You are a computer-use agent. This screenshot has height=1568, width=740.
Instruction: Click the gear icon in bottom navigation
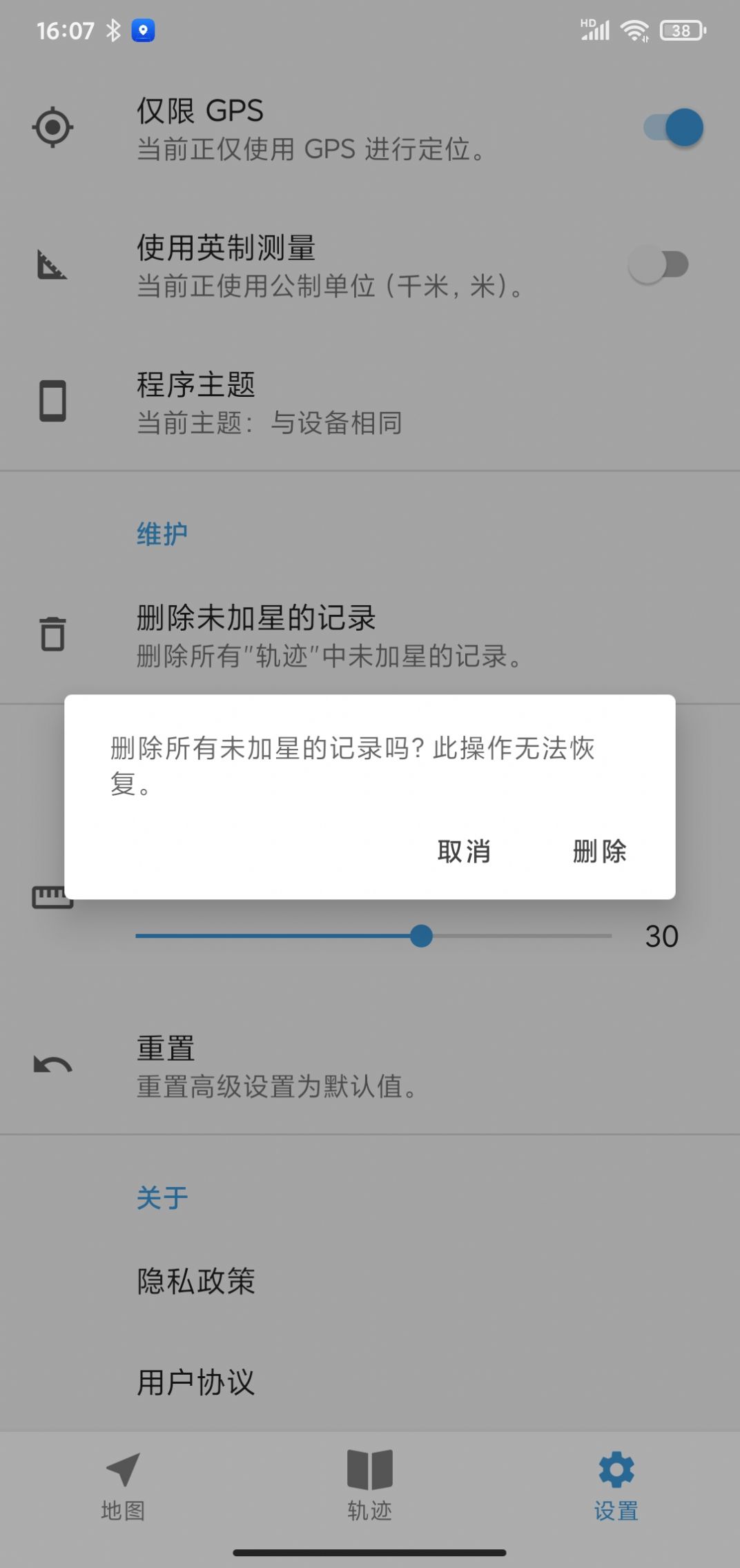(x=614, y=1470)
